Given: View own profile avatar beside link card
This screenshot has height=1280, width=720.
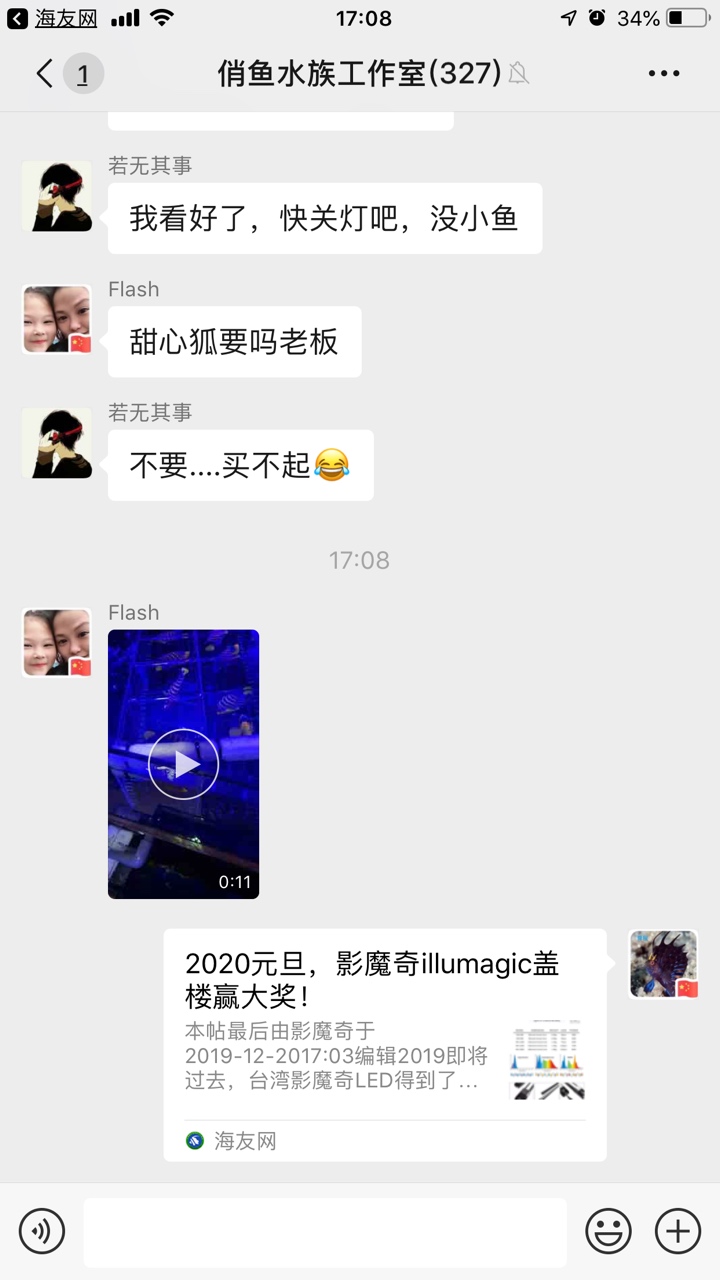Looking at the screenshot, I should click(663, 964).
